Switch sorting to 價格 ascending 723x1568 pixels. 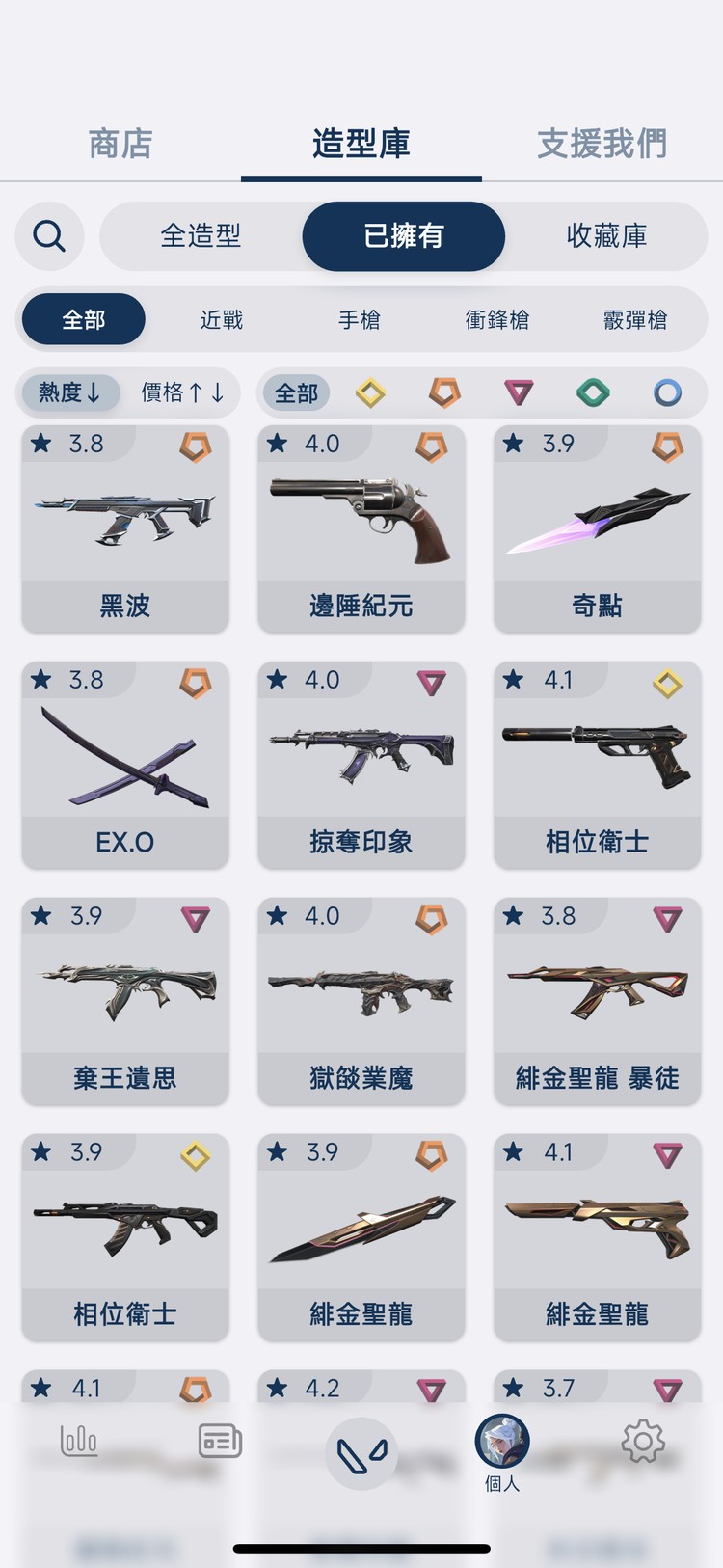tap(182, 393)
